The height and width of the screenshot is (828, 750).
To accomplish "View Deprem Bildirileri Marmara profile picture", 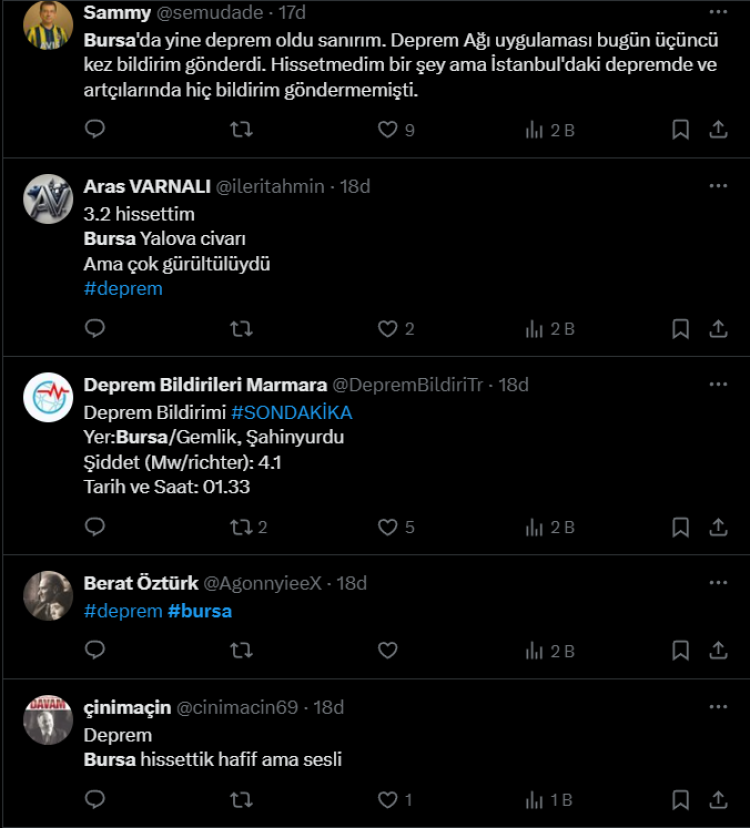I will (48, 398).
